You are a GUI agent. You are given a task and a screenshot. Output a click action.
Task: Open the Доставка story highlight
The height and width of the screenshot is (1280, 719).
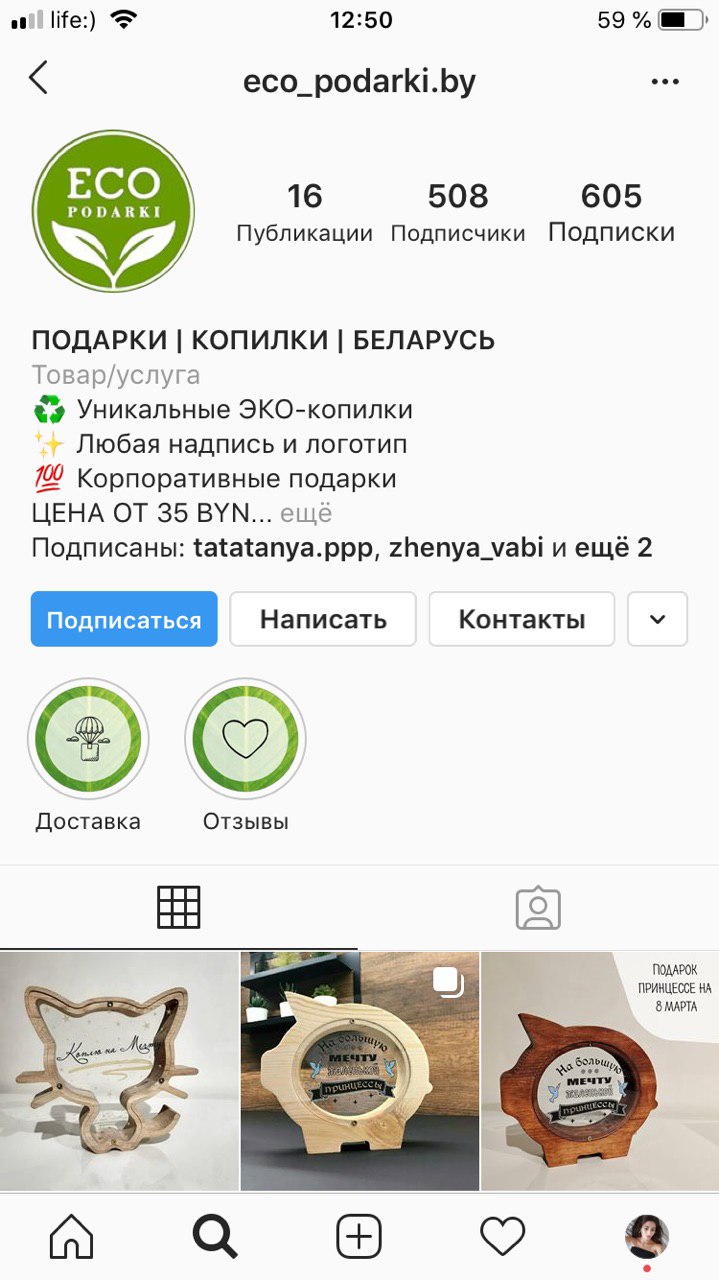pyautogui.click(x=88, y=740)
